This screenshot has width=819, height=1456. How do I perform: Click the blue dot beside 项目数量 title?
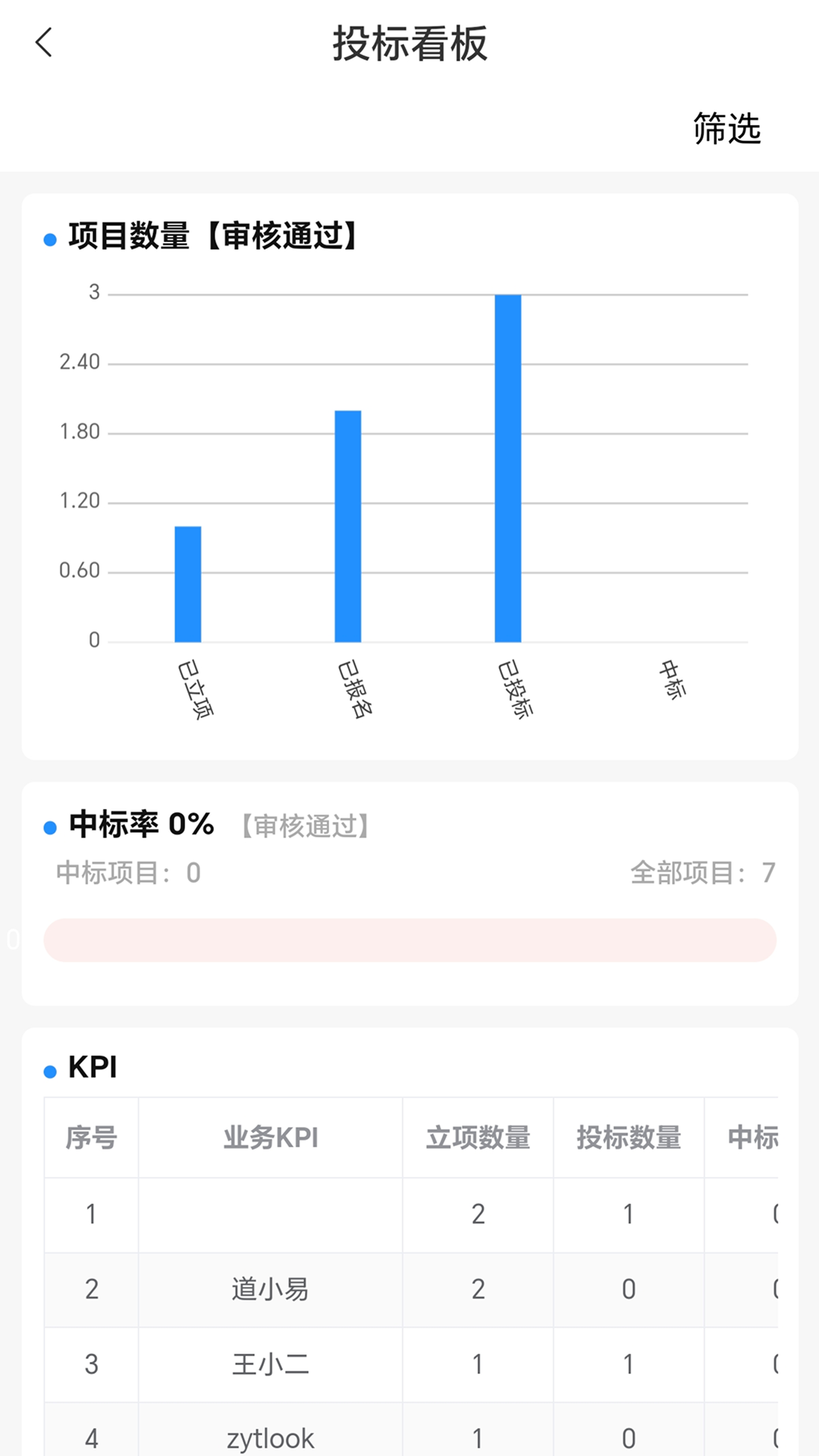[x=49, y=237]
